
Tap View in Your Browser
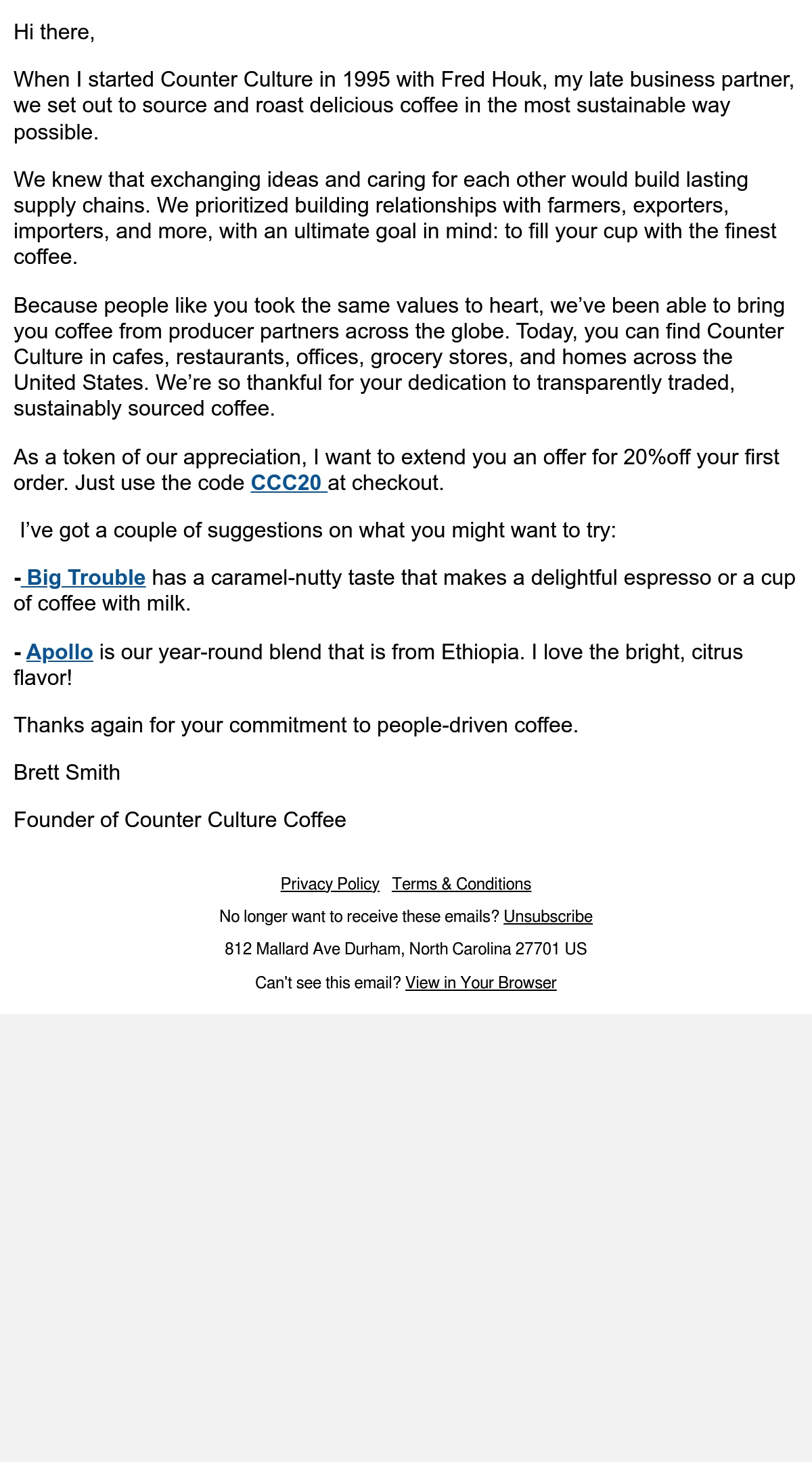point(481,983)
